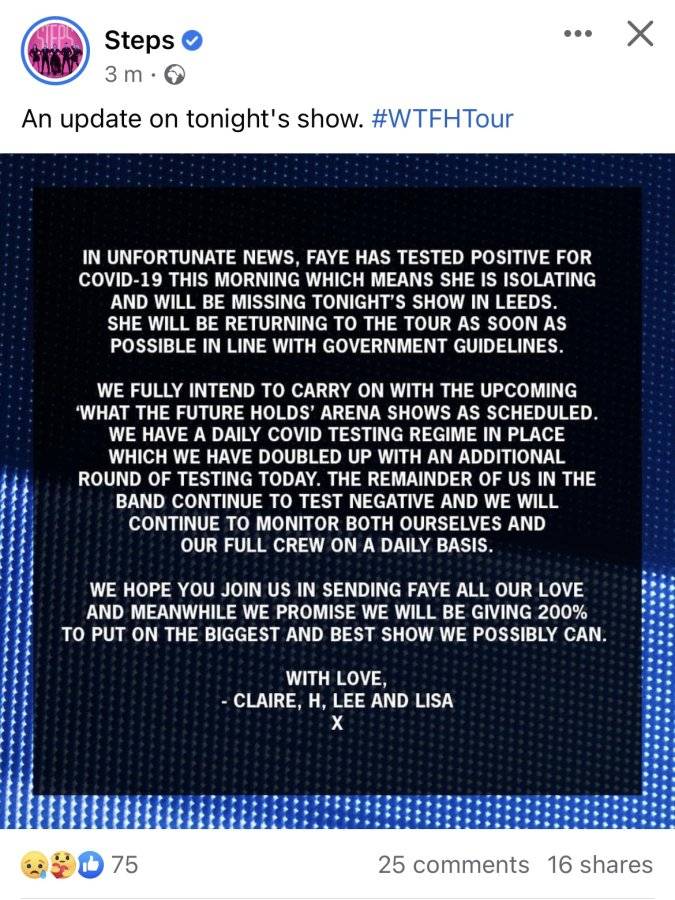Close this post view

tap(640, 33)
